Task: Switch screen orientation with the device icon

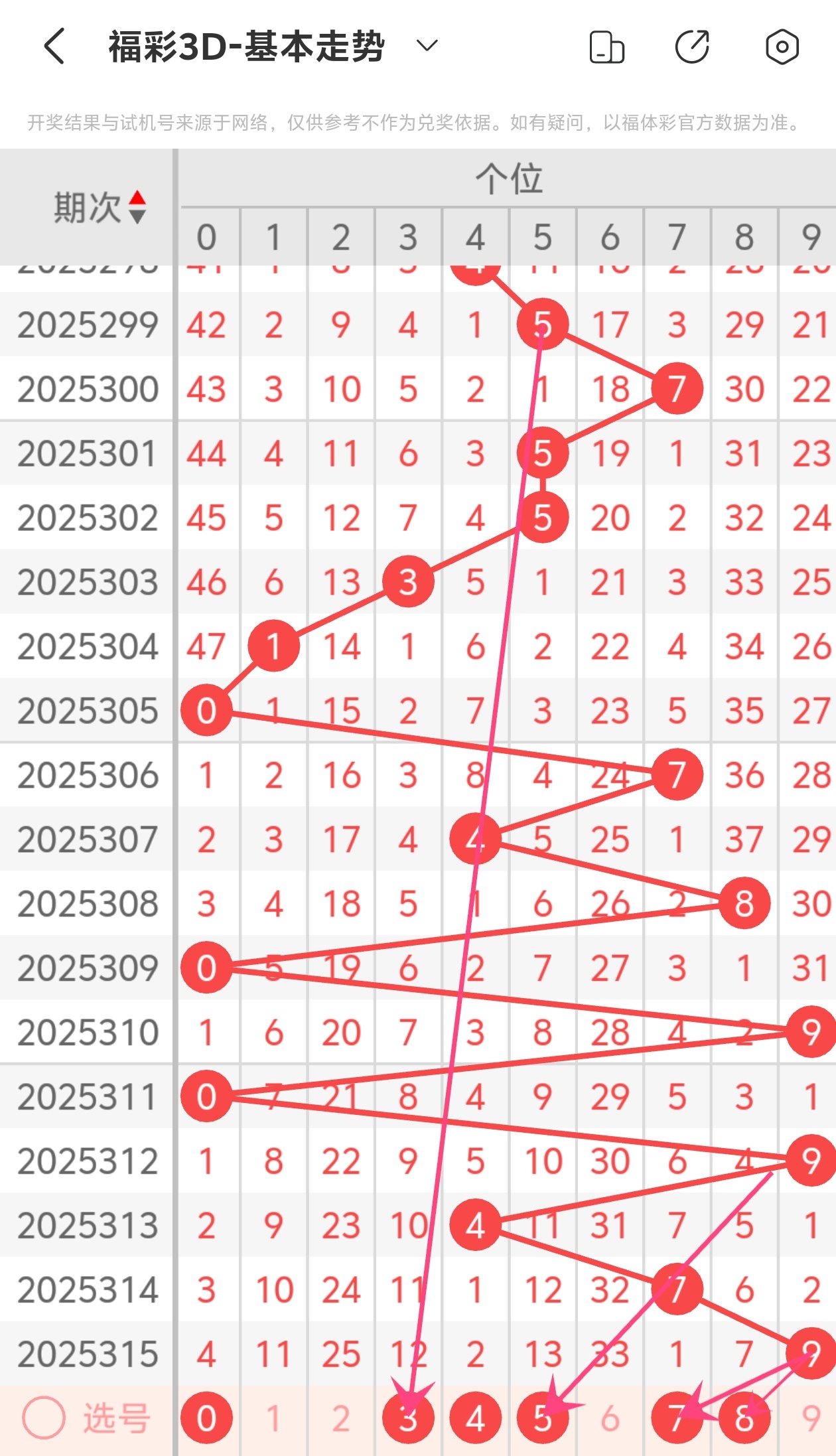Action: coord(606,47)
